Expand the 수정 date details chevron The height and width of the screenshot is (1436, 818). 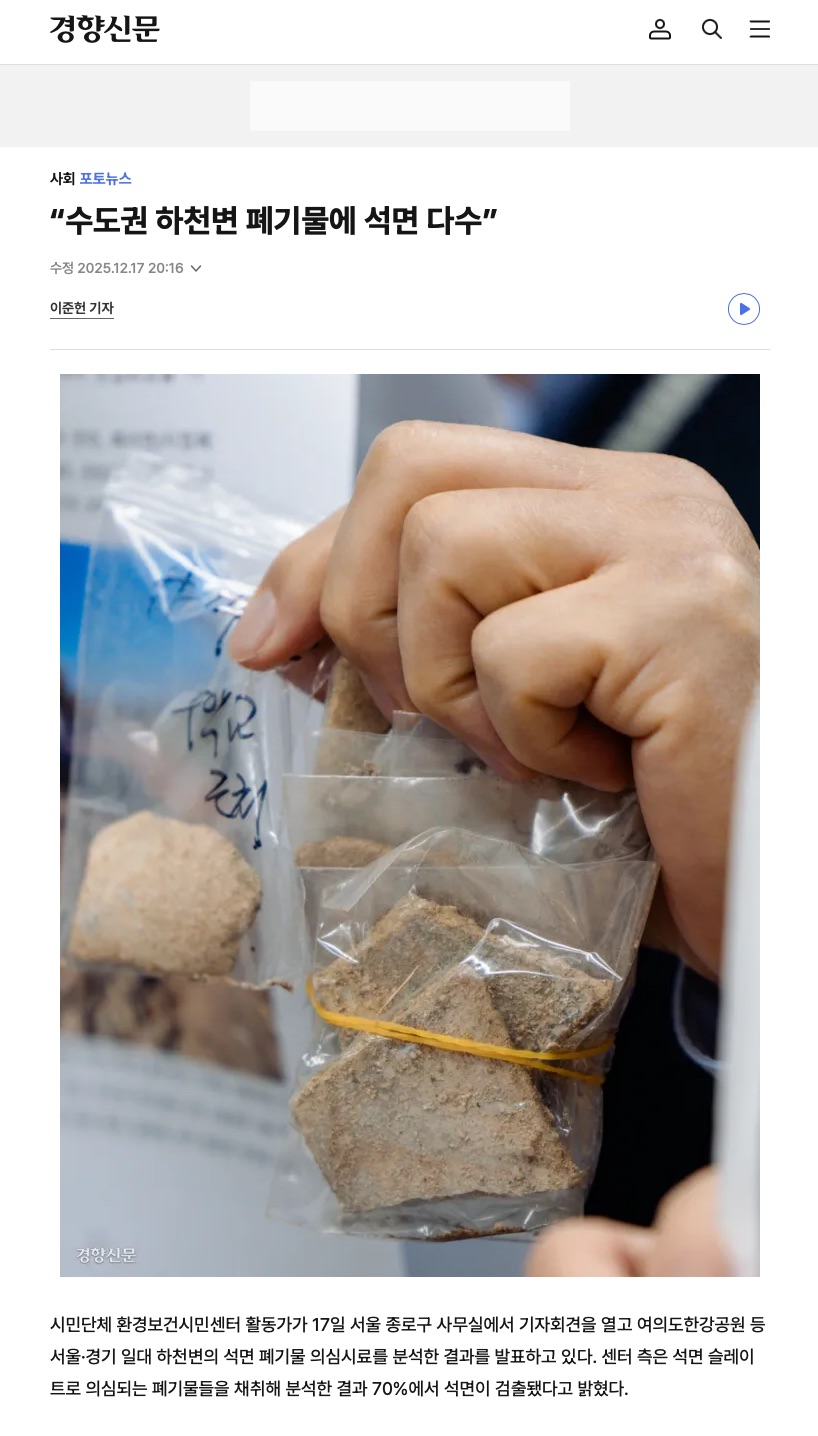196,269
